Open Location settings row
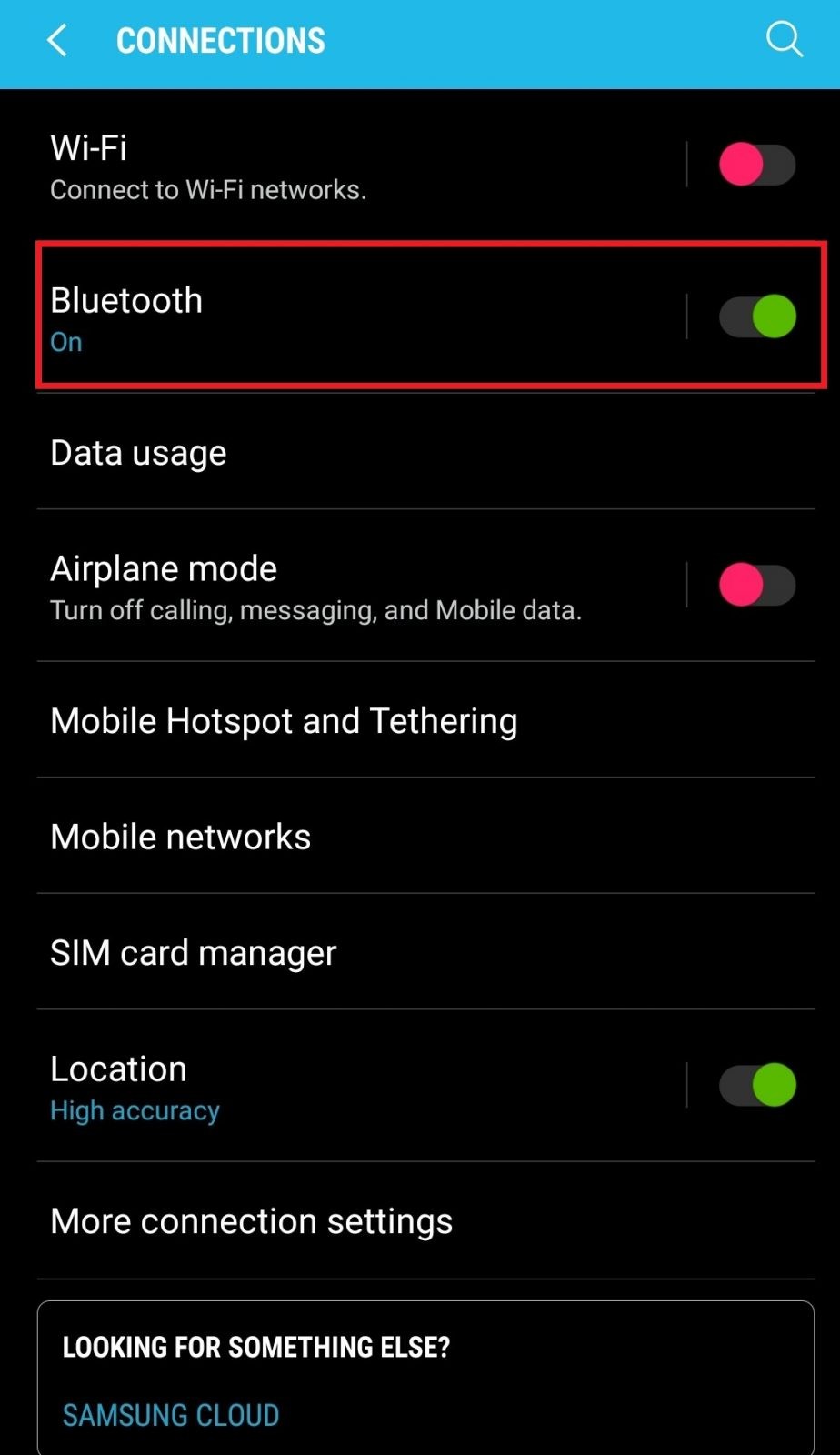Viewport: 840px width, 1455px height. tap(360, 1086)
